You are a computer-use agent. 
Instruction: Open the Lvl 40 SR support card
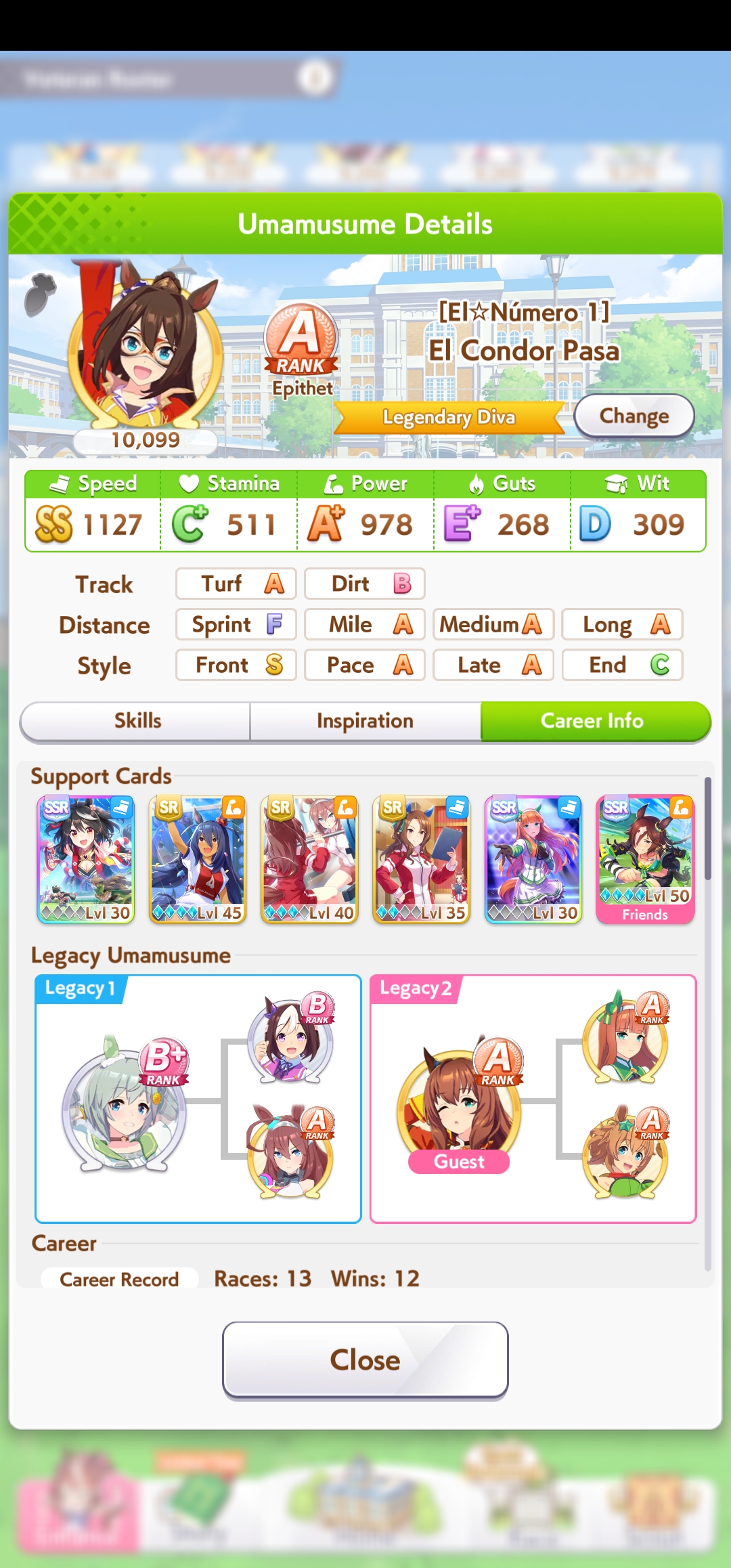pos(309,858)
